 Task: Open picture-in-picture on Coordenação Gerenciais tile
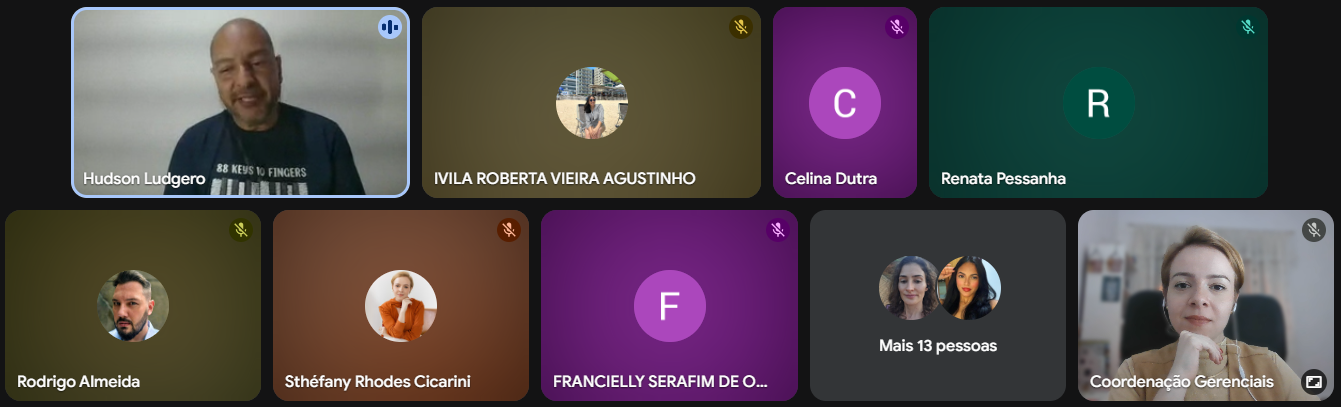pos(1313,381)
